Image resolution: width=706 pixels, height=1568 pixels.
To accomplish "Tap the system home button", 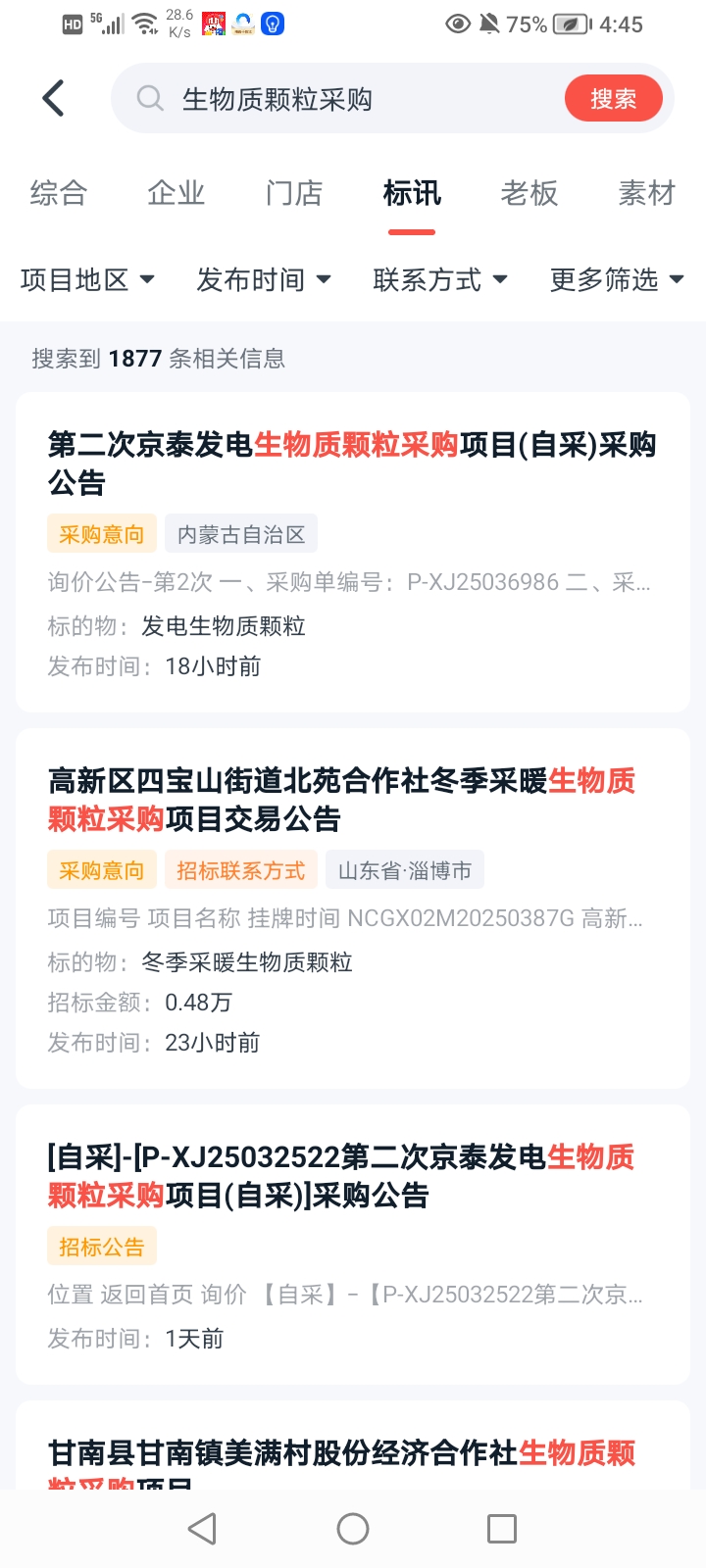I will (x=353, y=1529).
